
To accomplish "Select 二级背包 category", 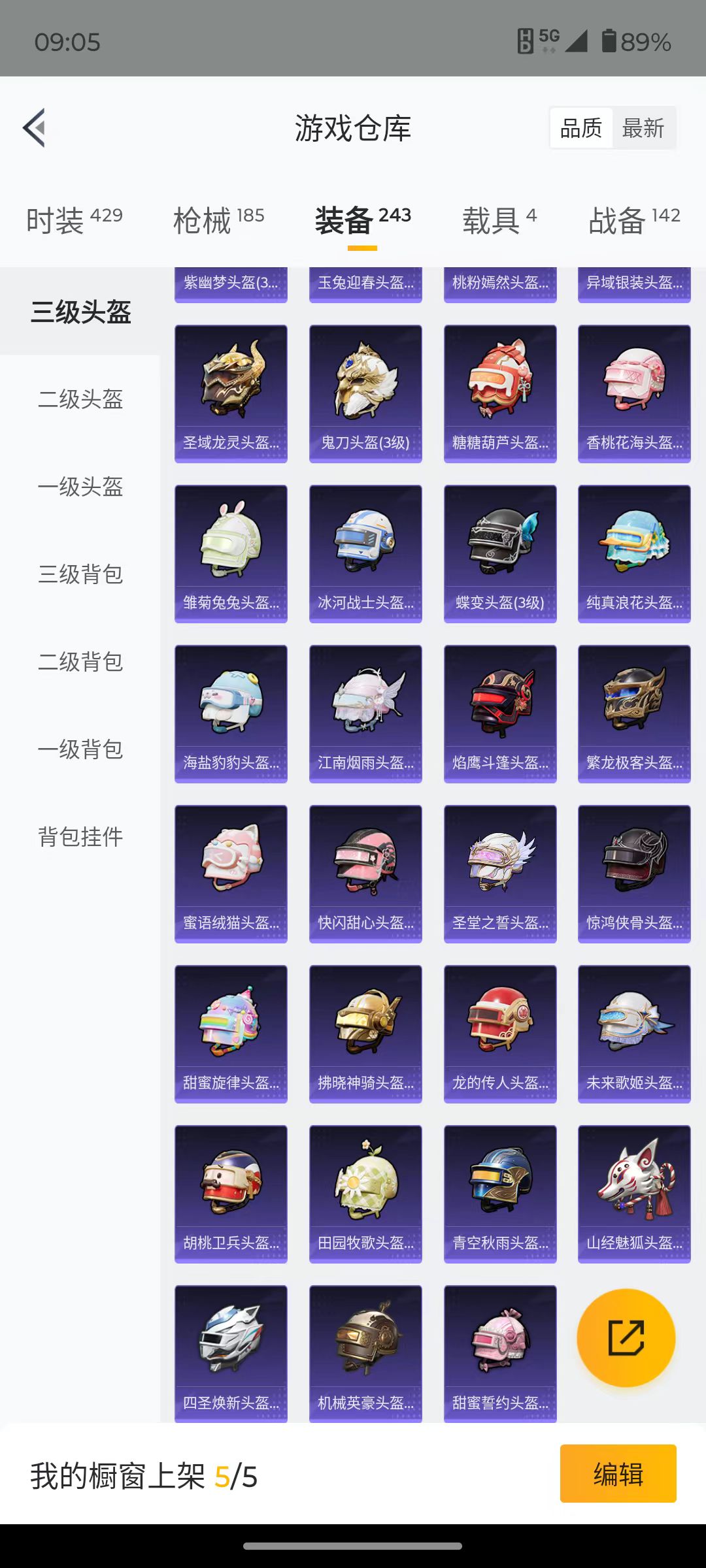I will coord(80,662).
